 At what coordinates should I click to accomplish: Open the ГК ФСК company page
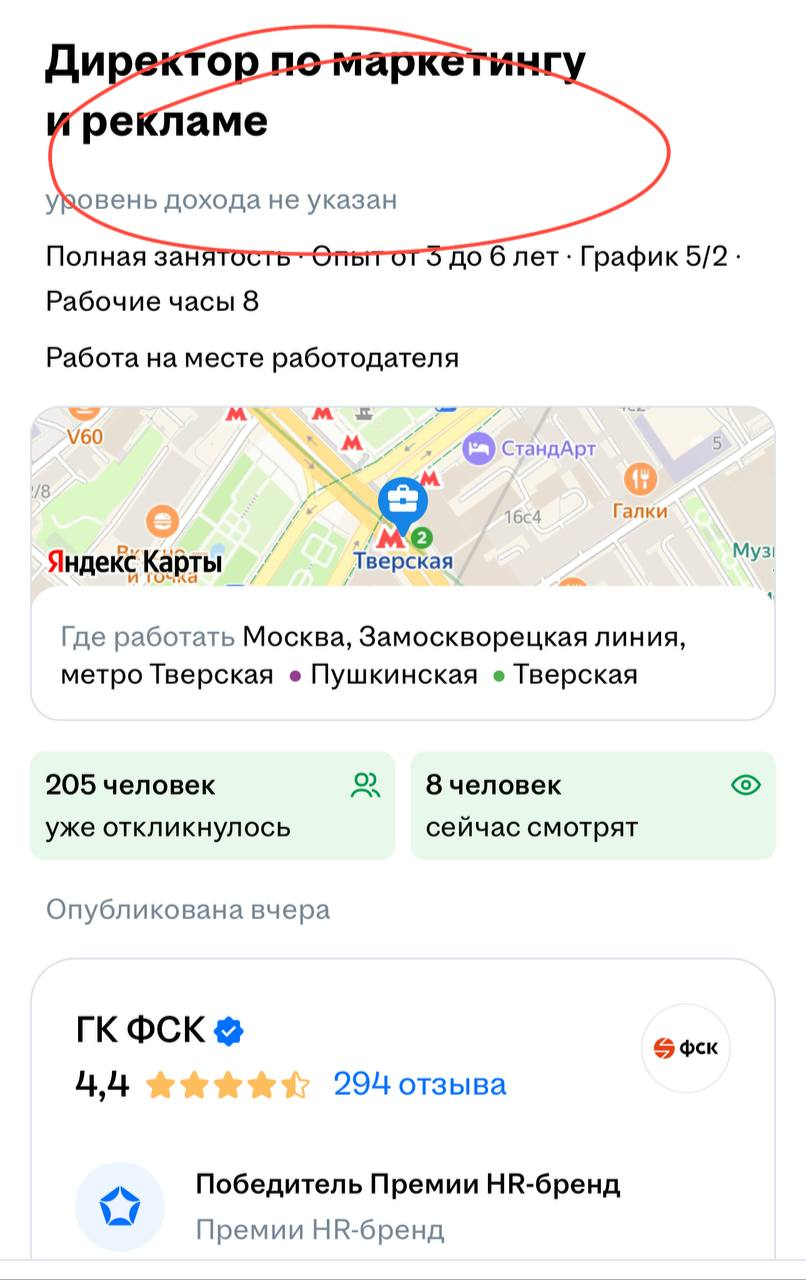point(141,1029)
